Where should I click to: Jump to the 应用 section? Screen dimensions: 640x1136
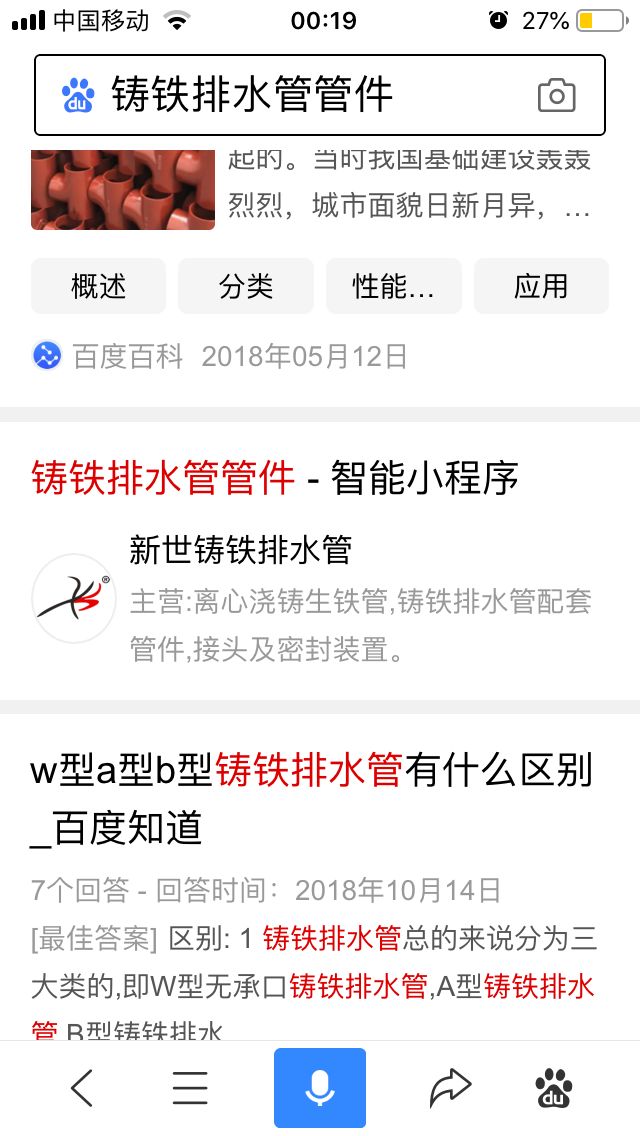click(x=541, y=286)
